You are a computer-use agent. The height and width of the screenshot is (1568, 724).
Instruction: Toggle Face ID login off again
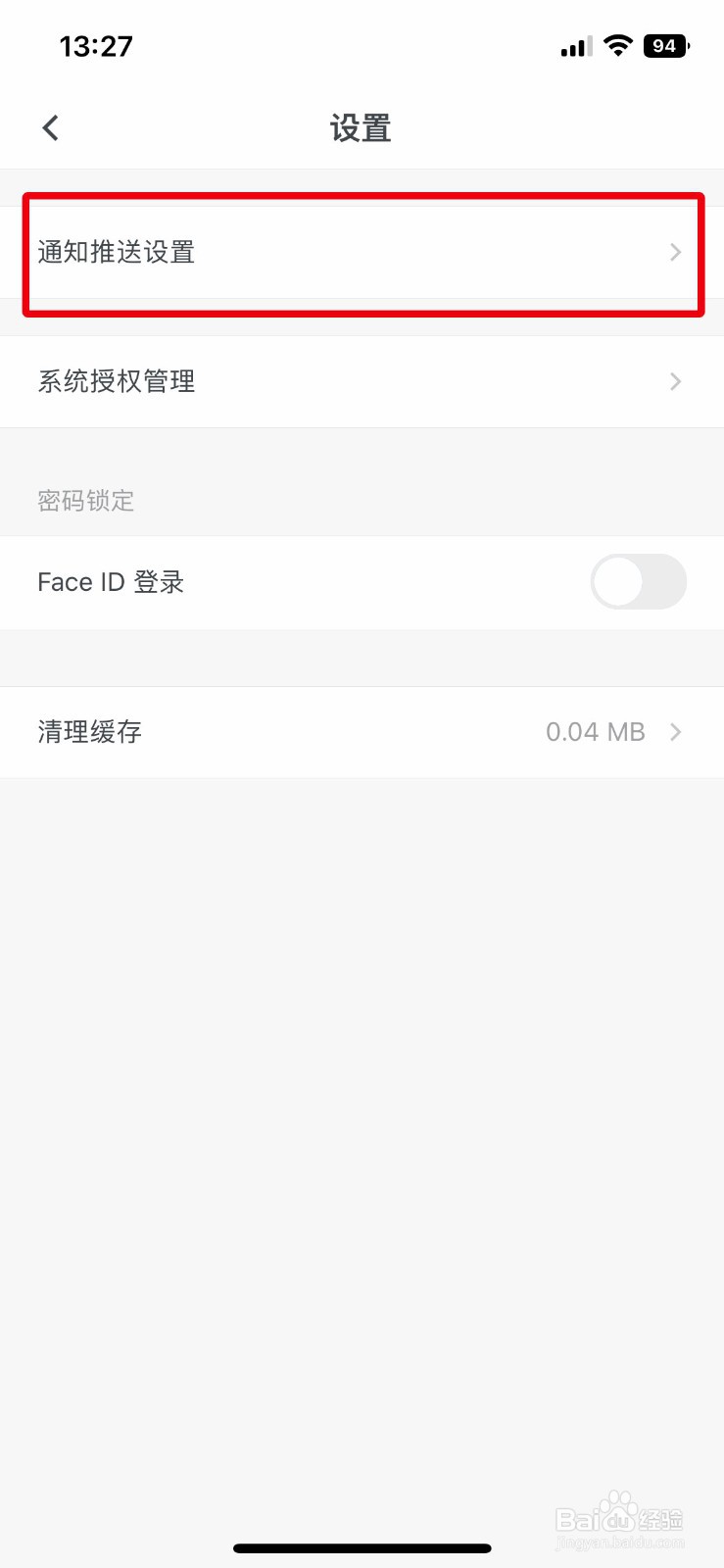point(638,581)
